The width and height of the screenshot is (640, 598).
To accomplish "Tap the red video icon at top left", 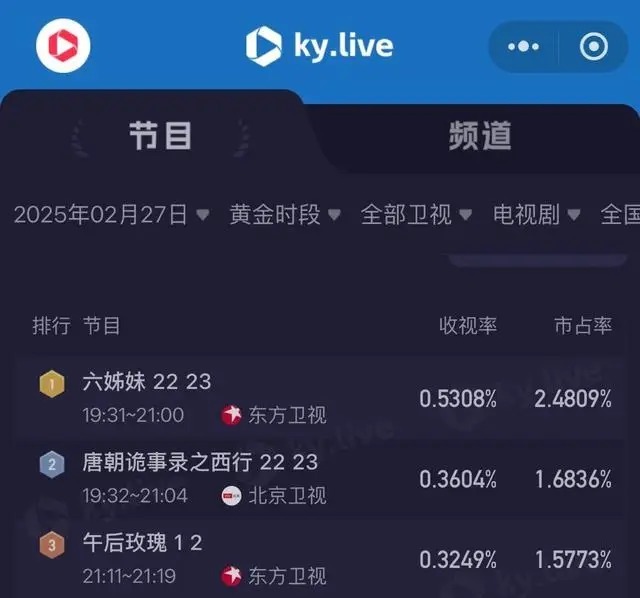I will (x=63, y=44).
